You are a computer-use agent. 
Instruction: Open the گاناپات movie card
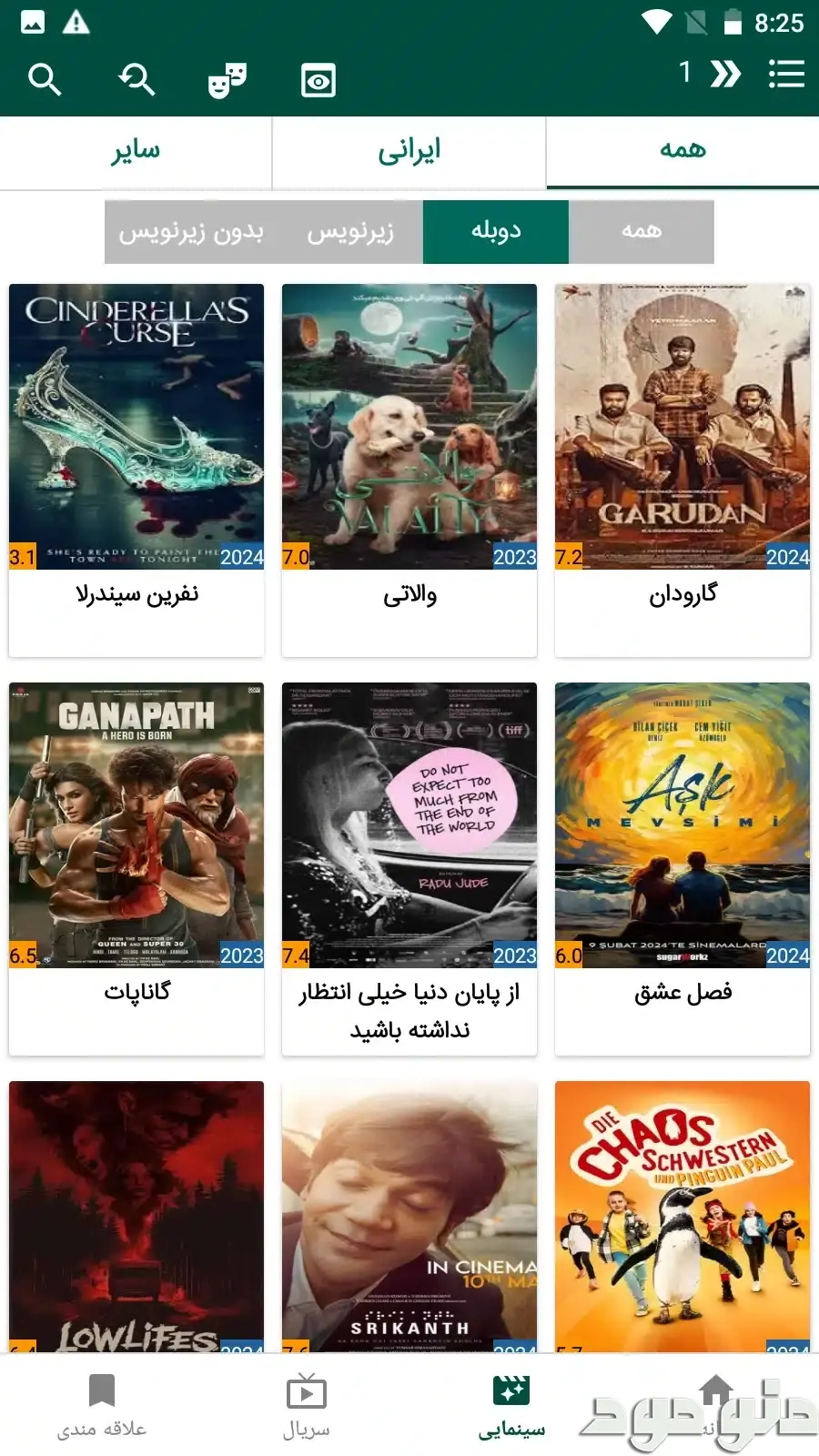click(x=136, y=867)
